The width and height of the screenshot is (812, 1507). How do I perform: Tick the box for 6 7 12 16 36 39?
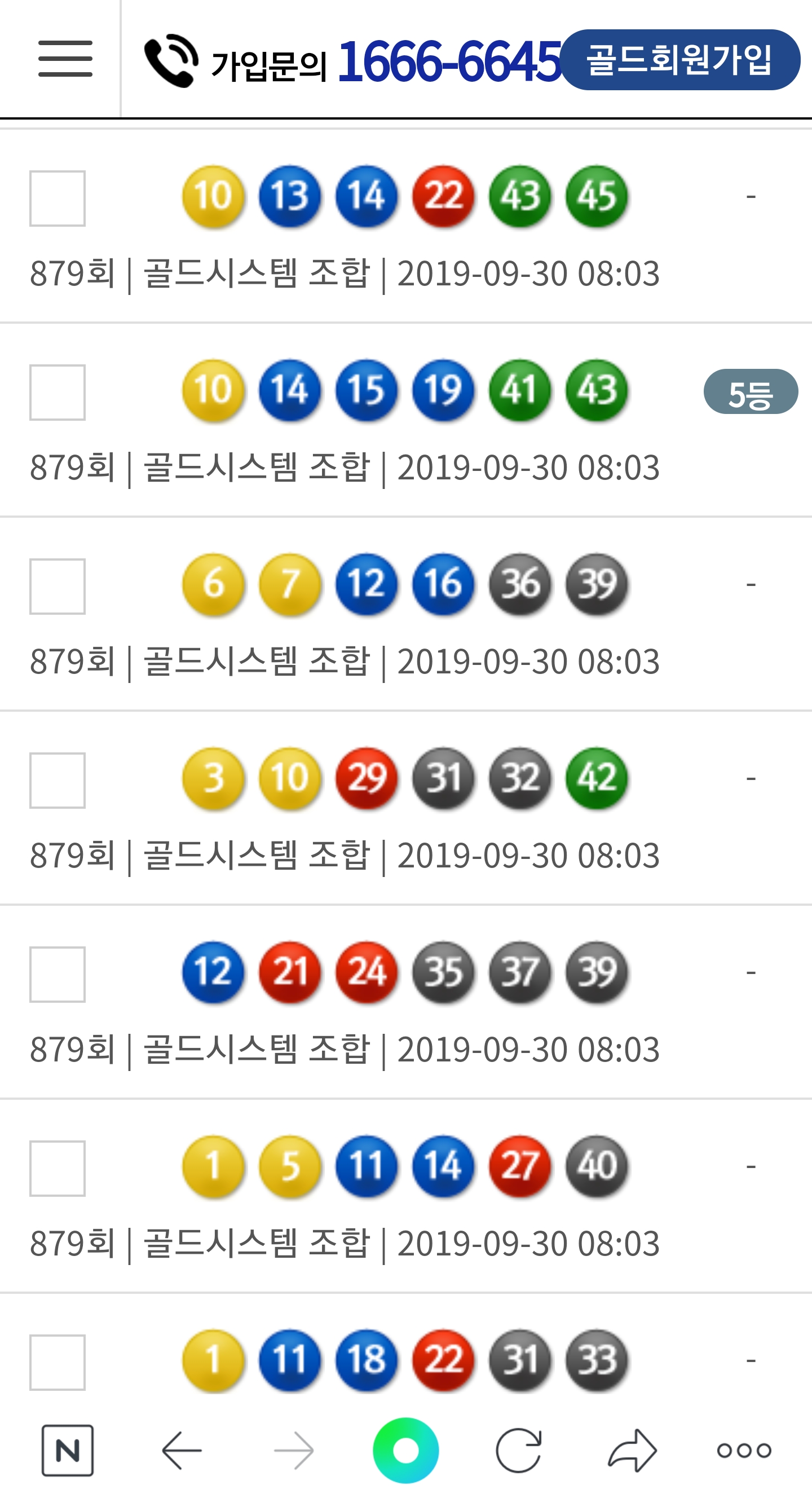58,586
